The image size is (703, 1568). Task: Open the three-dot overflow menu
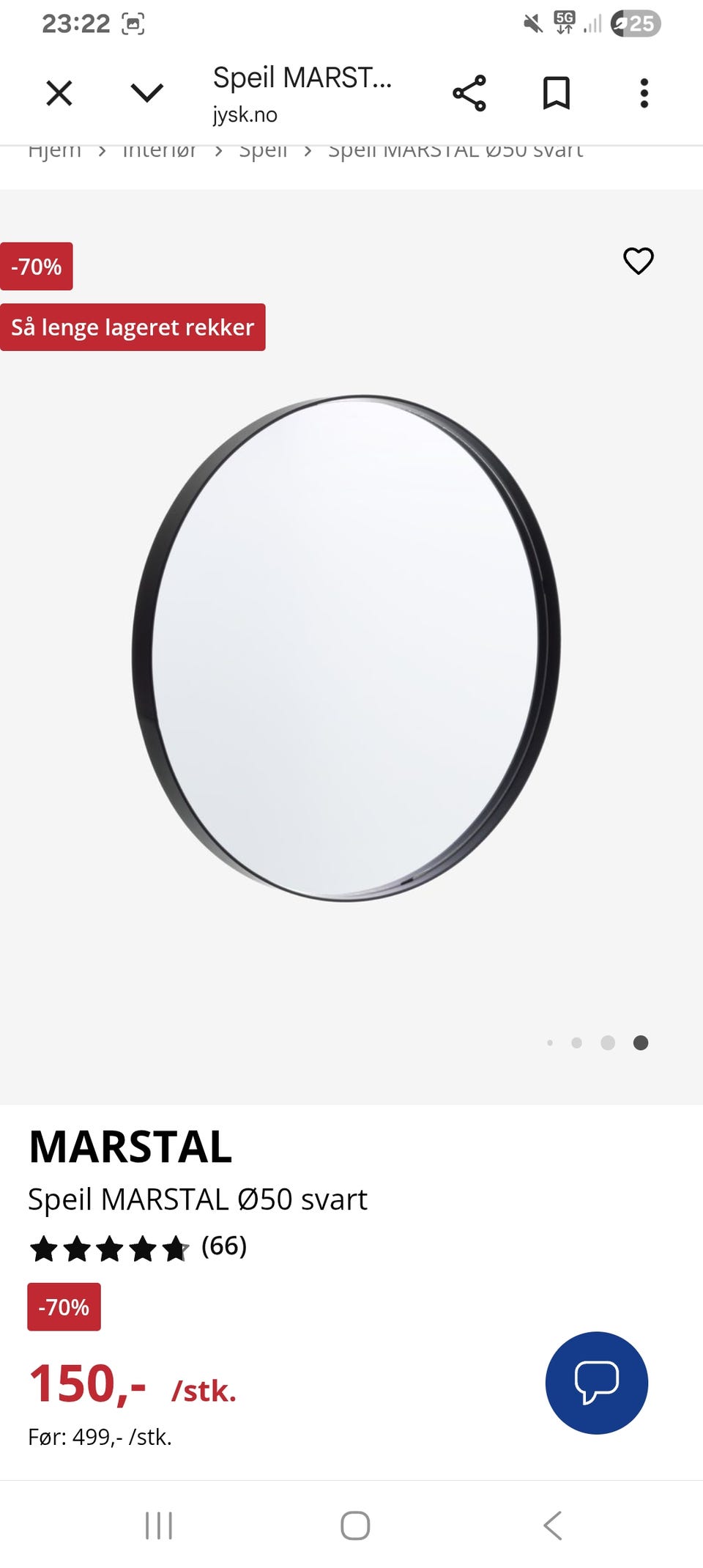[x=644, y=93]
